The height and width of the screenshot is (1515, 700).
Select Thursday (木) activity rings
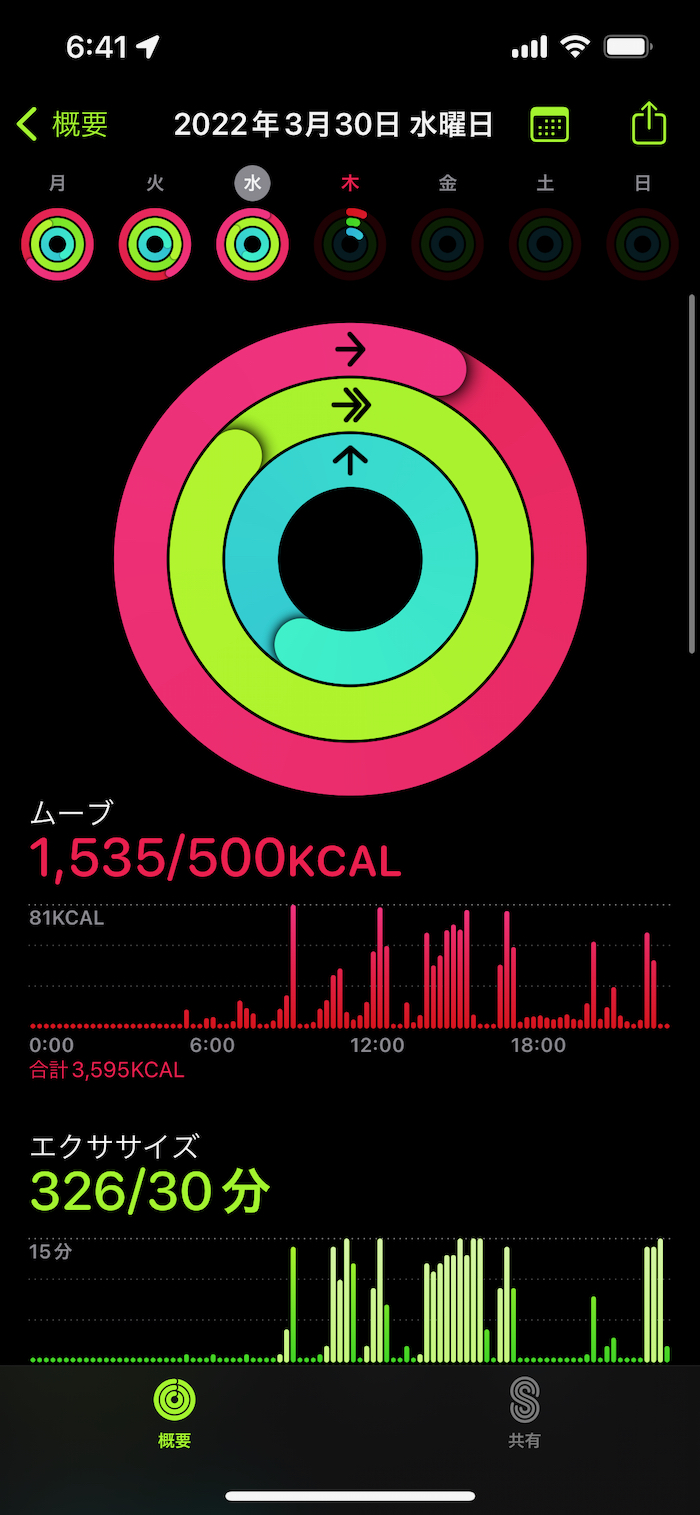pos(350,243)
